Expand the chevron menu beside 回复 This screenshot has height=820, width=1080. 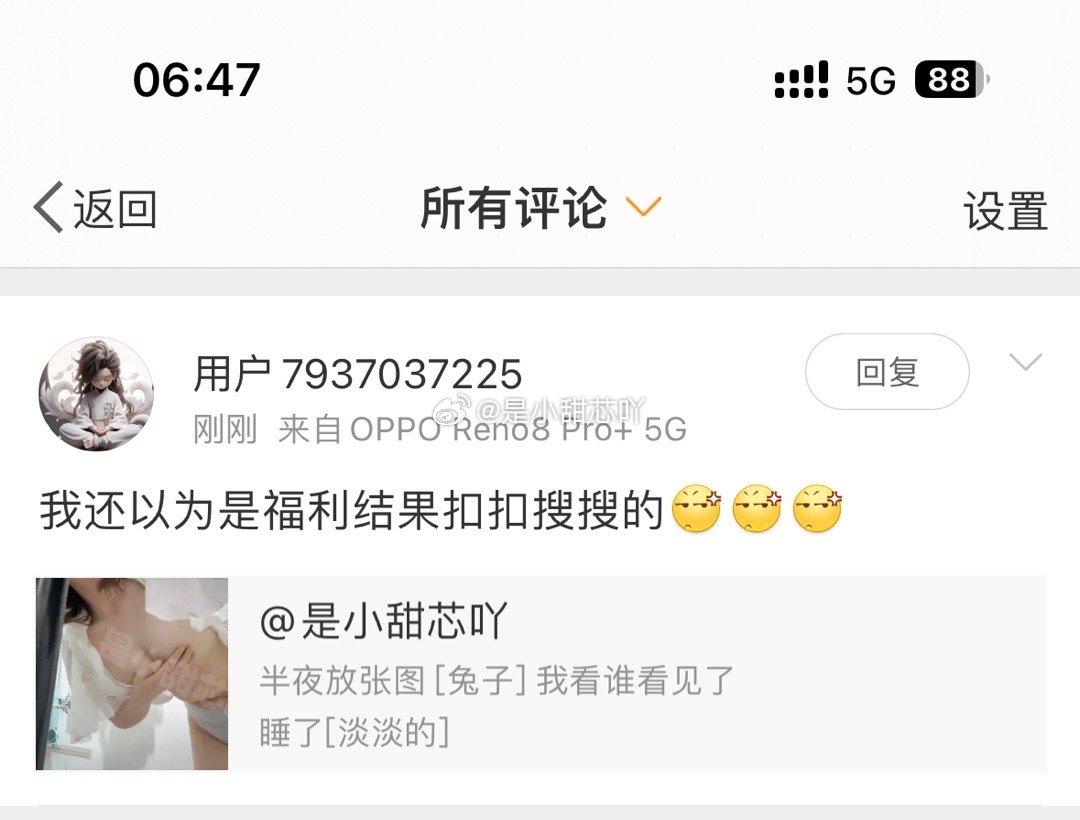pyautogui.click(x=1025, y=362)
